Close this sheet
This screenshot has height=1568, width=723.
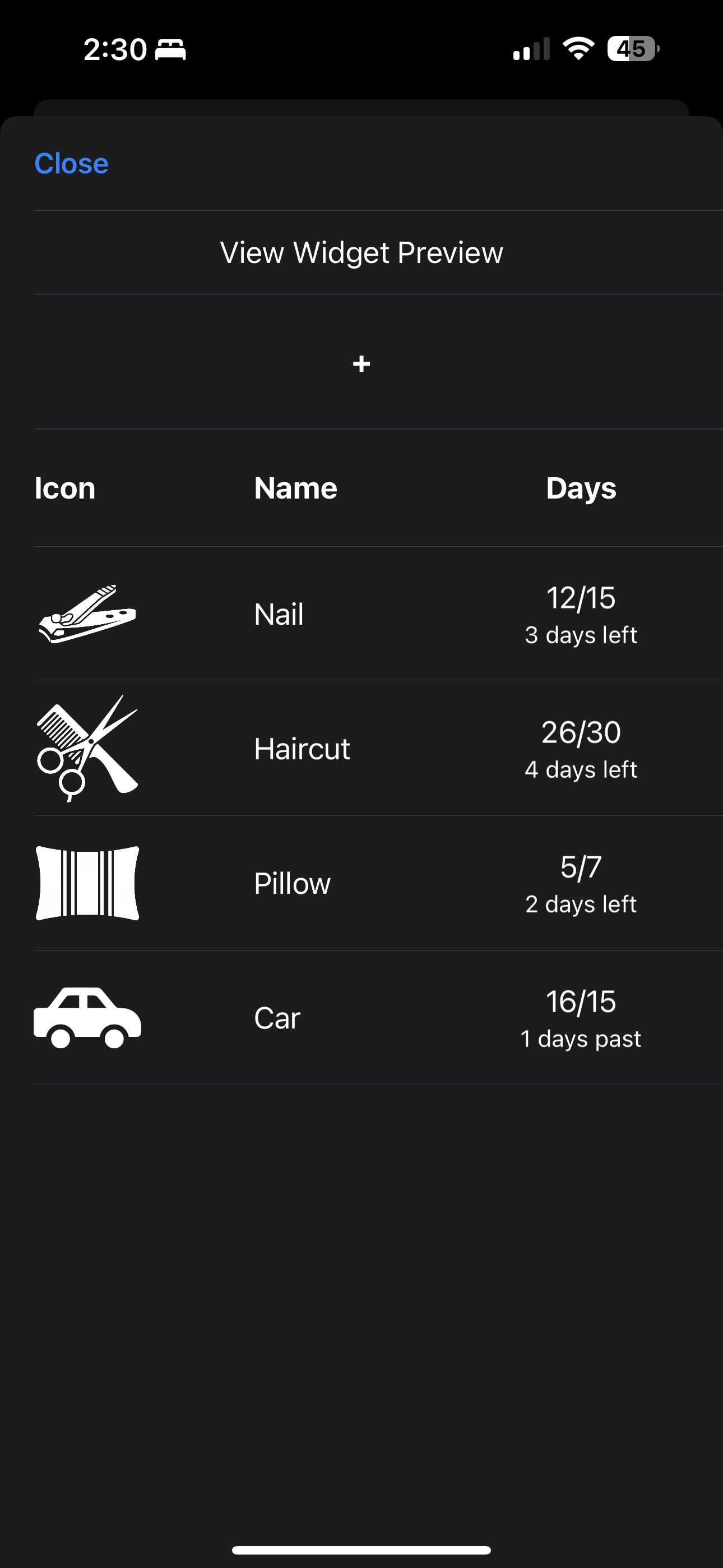coord(71,163)
